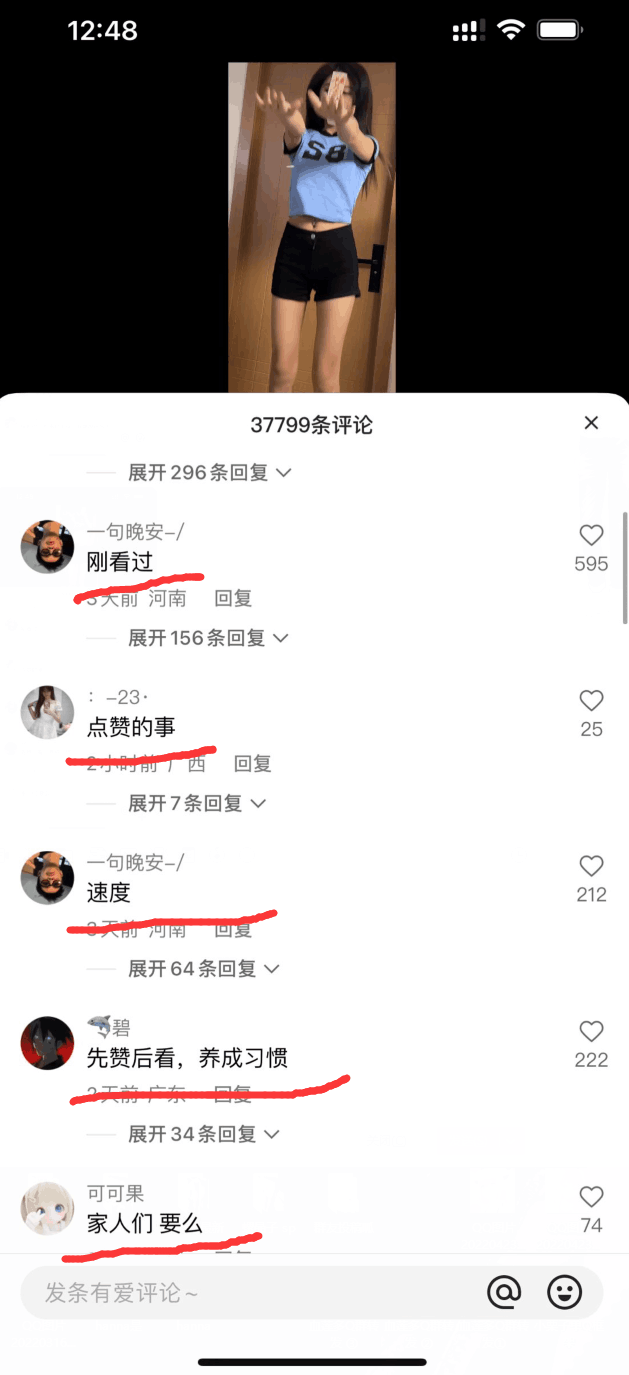629x1375 pixels.
Task: Like the comment 先赞后看，养成习惯
Action: (591, 1031)
